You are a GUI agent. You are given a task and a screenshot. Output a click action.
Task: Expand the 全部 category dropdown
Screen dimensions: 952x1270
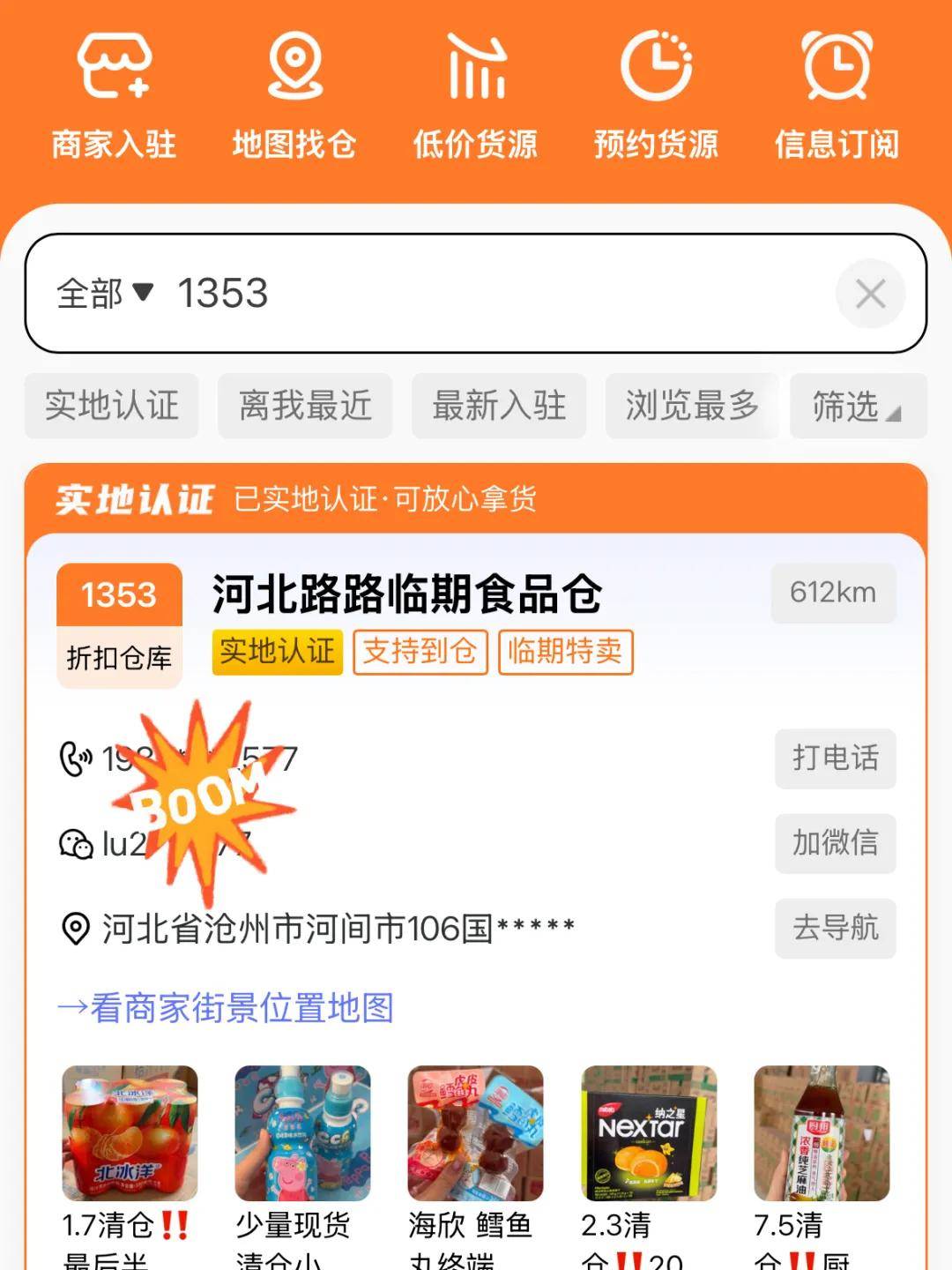[x=105, y=294]
